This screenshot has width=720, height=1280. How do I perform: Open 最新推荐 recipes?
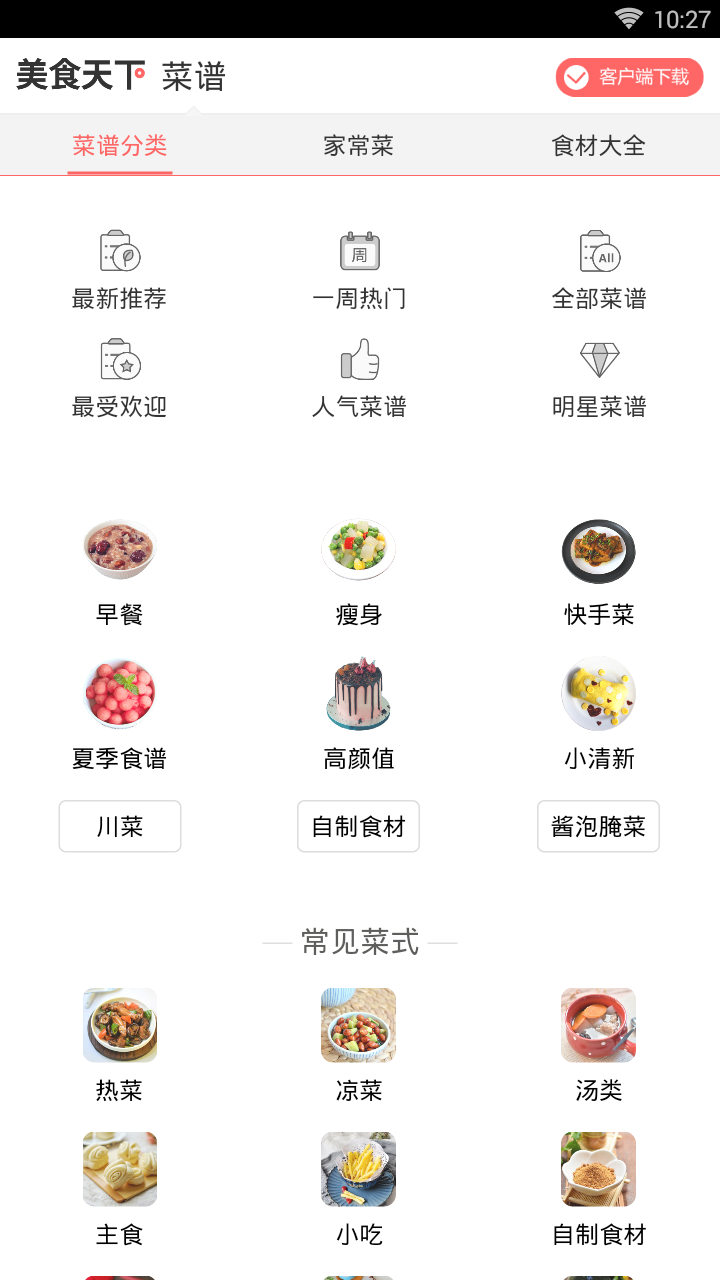[120, 270]
